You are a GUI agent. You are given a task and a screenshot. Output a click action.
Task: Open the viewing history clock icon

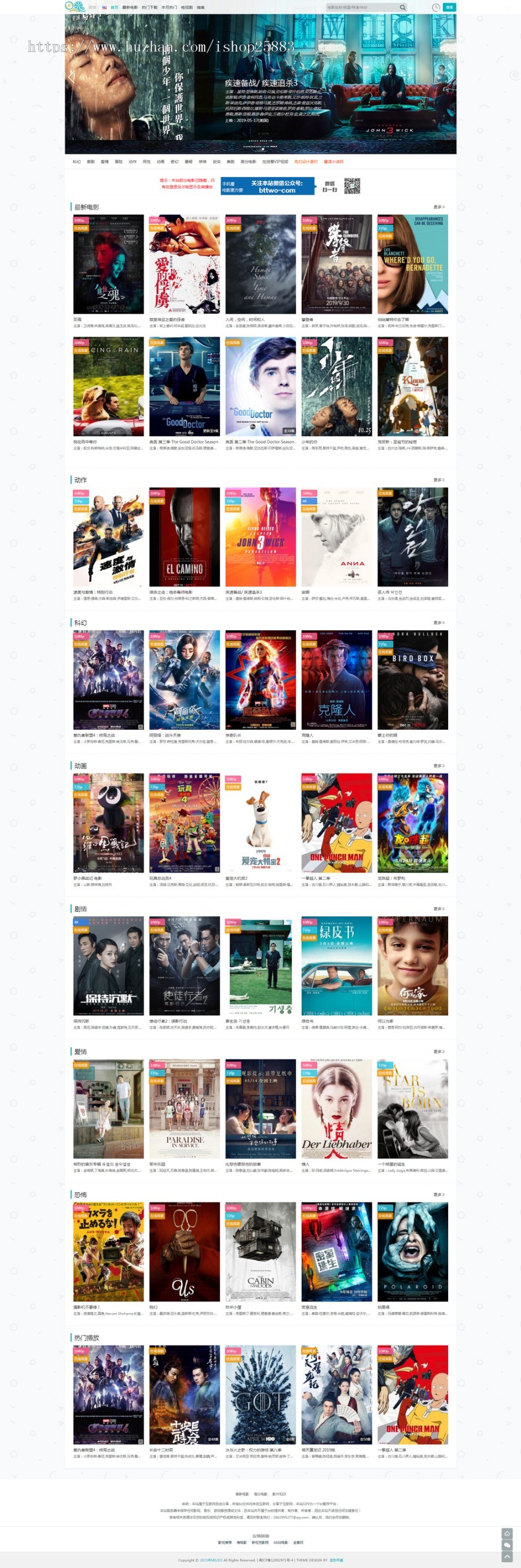click(436, 8)
